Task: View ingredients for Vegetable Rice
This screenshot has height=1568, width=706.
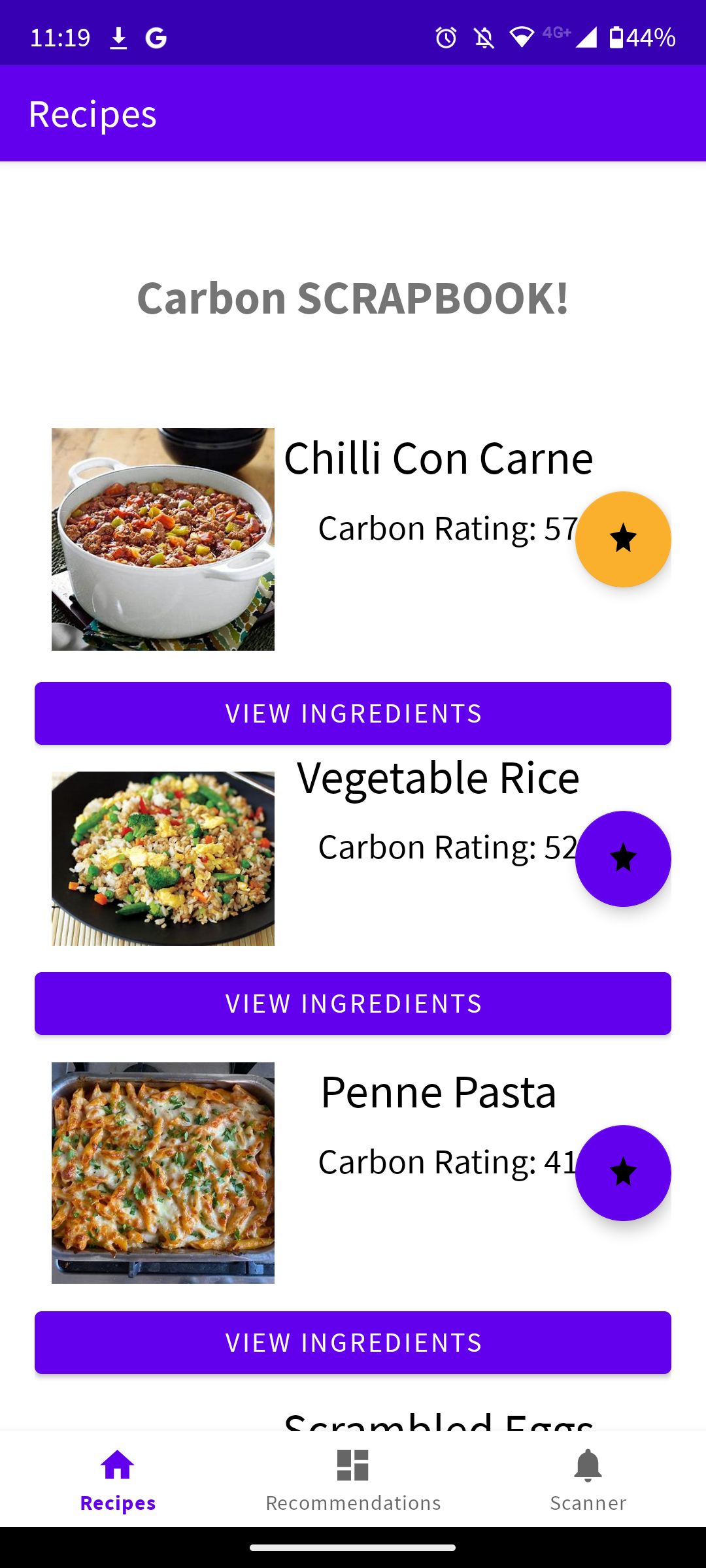Action: pyautogui.click(x=353, y=1004)
